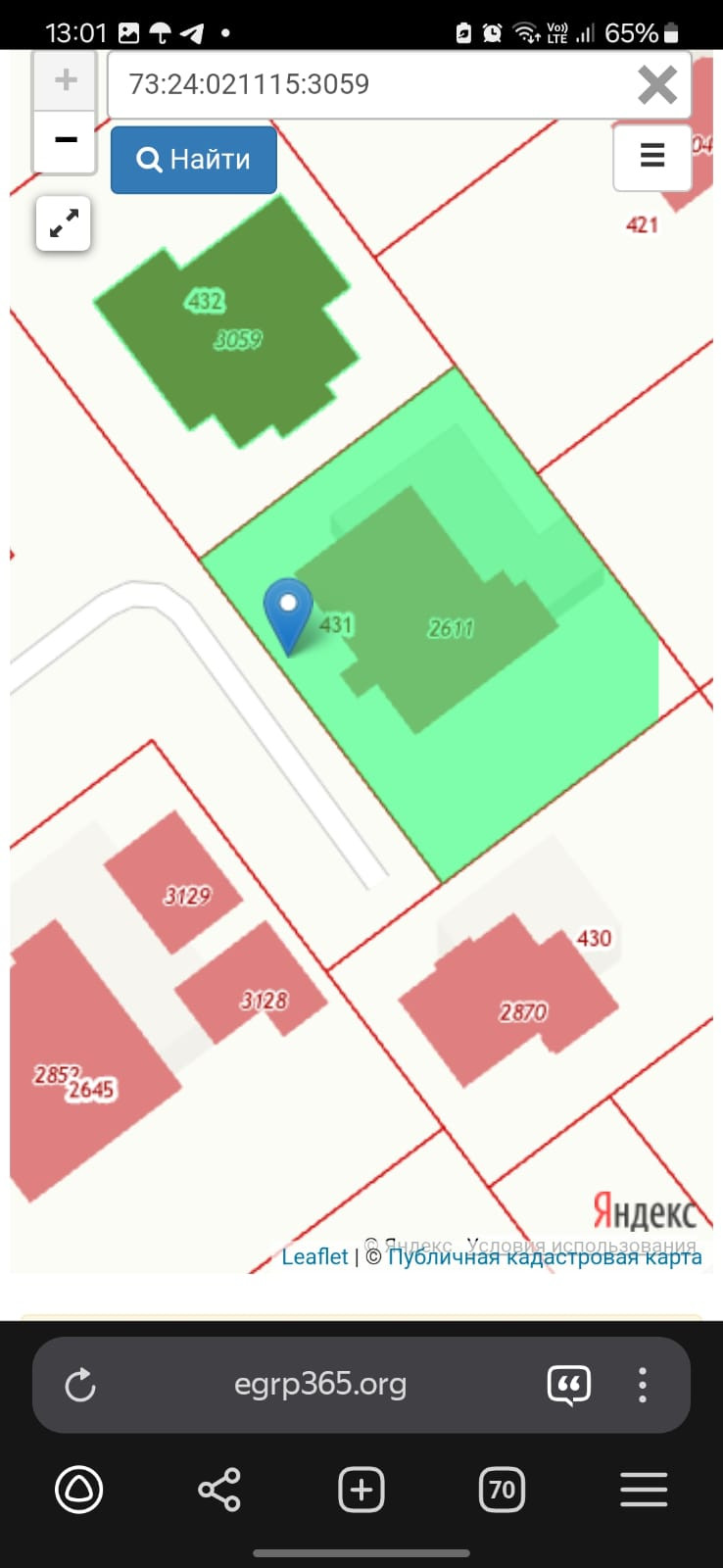Reload the page in browser
Screen dimensions: 723x1568
(x=80, y=1385)
